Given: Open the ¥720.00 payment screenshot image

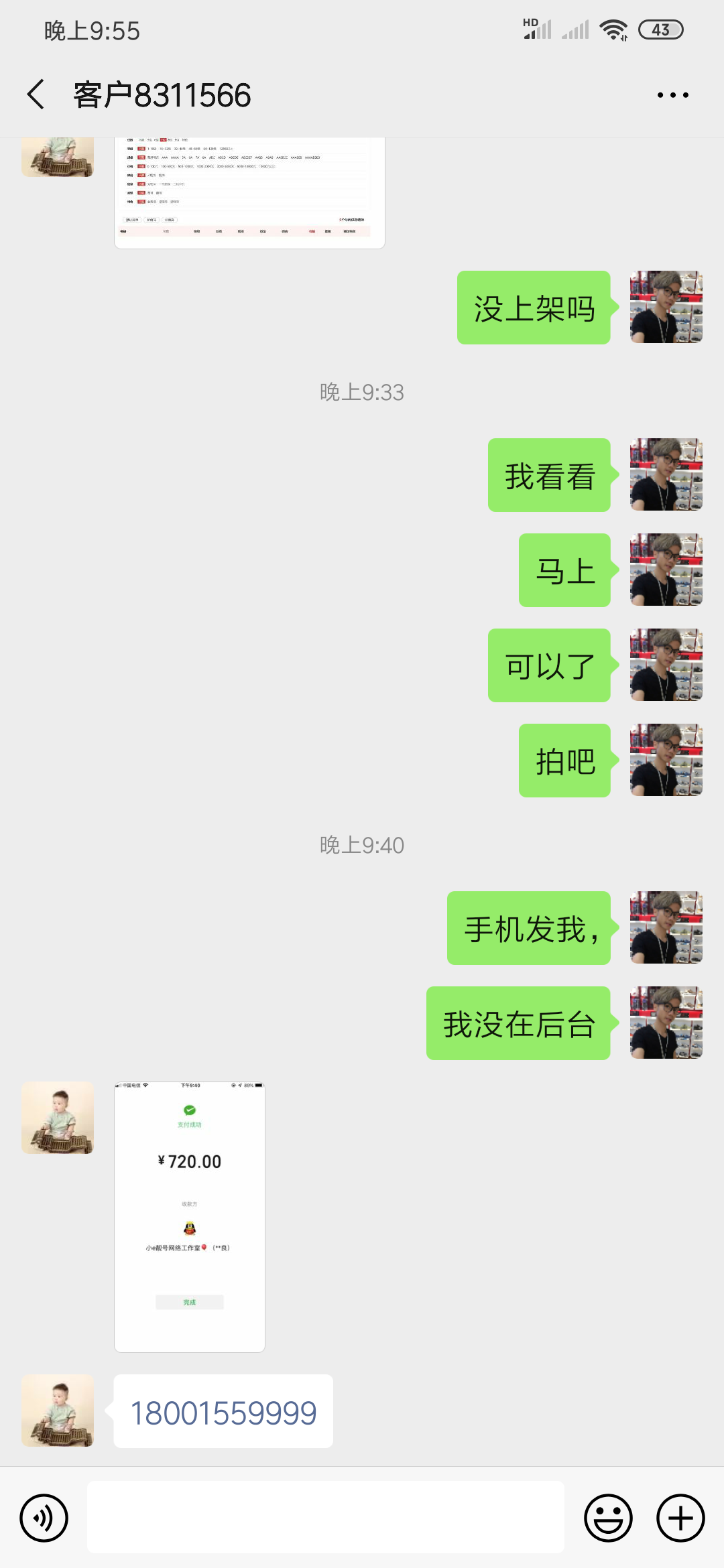Looking at the screenshot, I should pos(190,1216).
